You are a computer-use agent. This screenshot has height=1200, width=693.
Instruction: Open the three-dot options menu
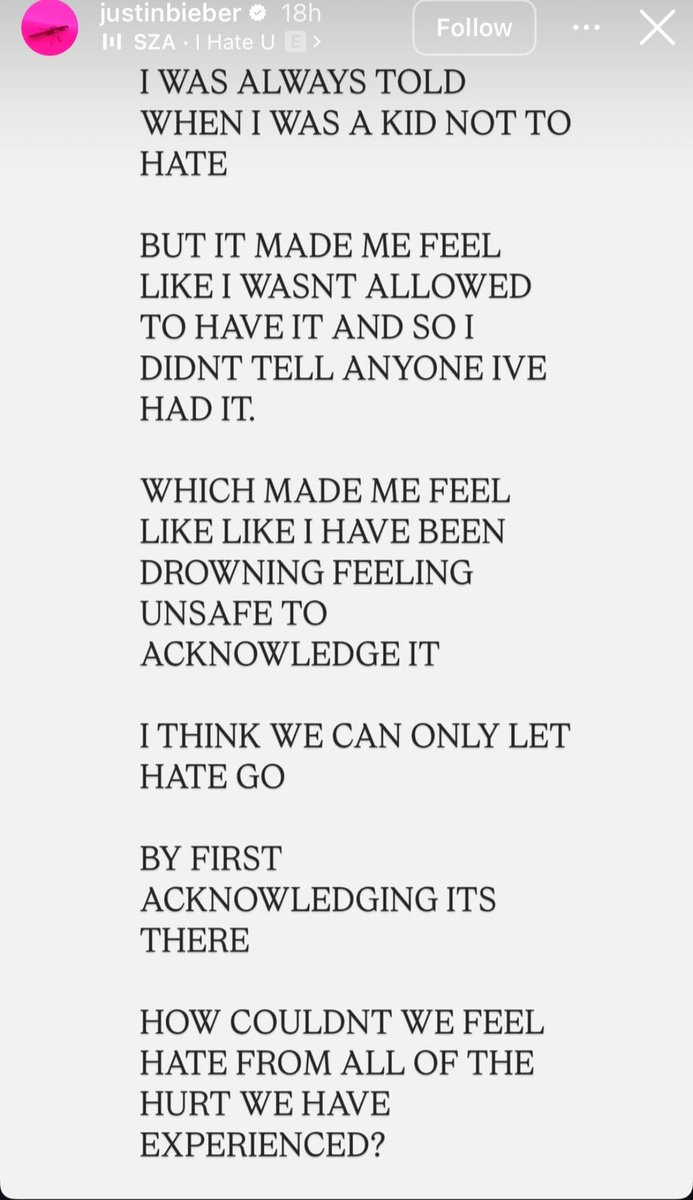[x=586, y=28]
